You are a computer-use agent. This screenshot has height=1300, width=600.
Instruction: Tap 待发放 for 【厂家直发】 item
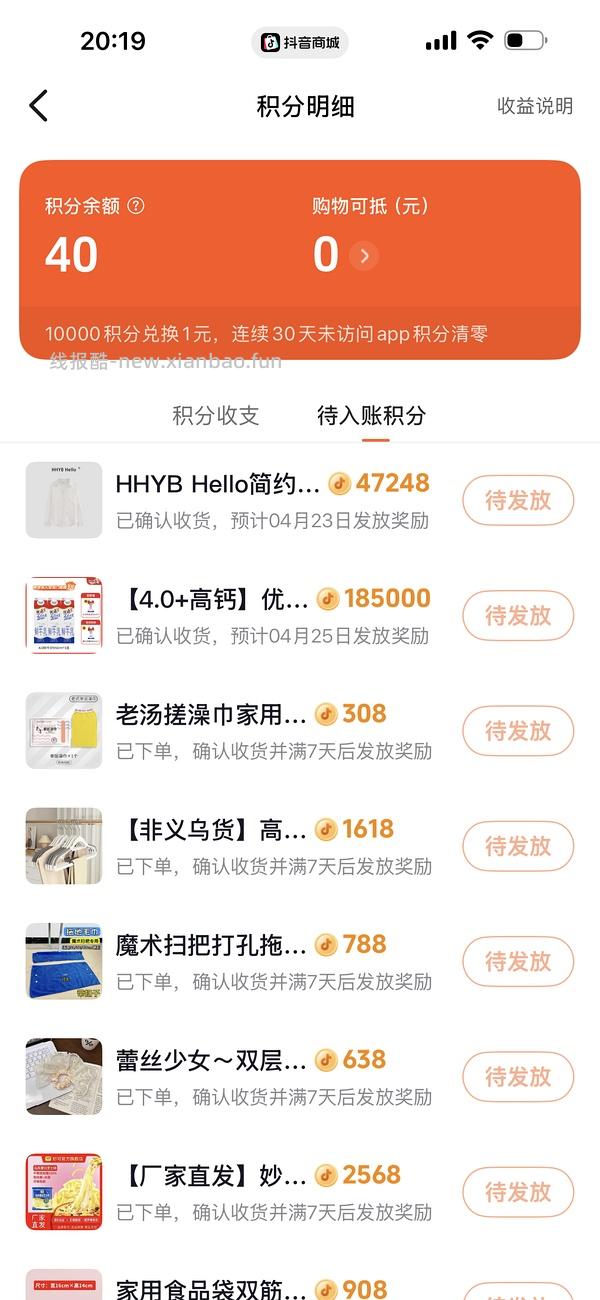[518, 1192]
